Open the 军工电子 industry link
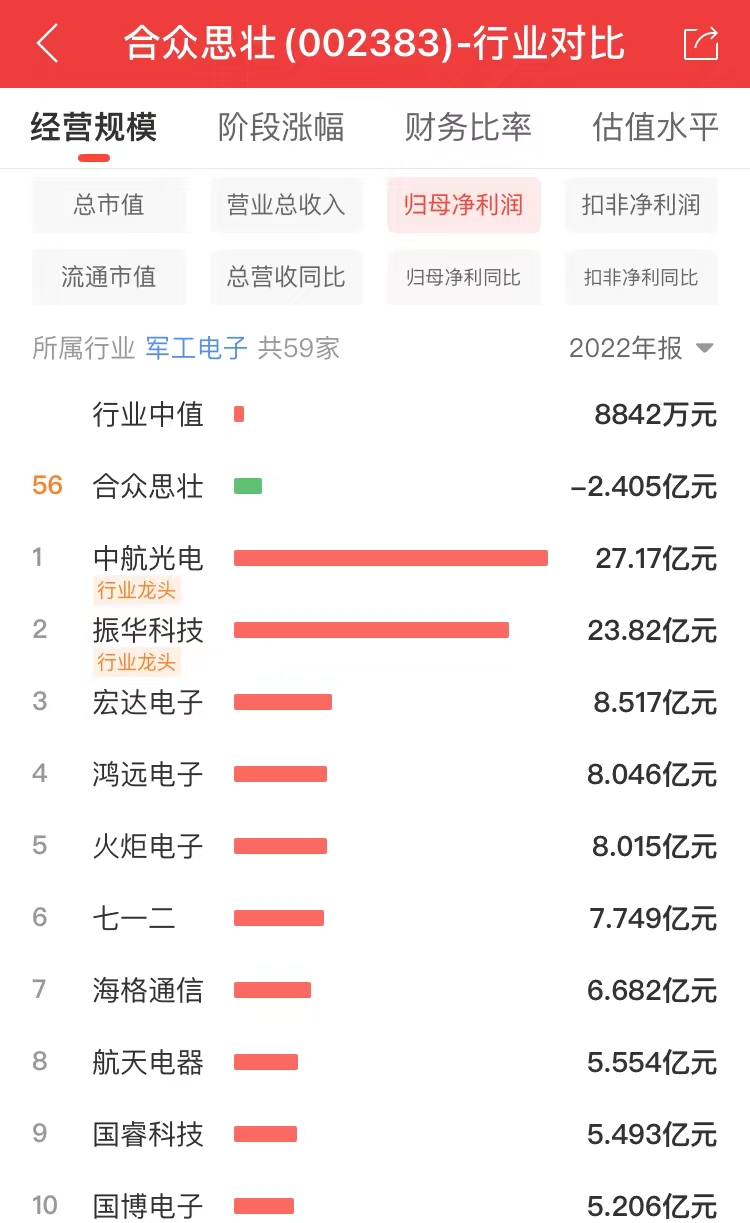750x1223 pixels. (196, 348)
